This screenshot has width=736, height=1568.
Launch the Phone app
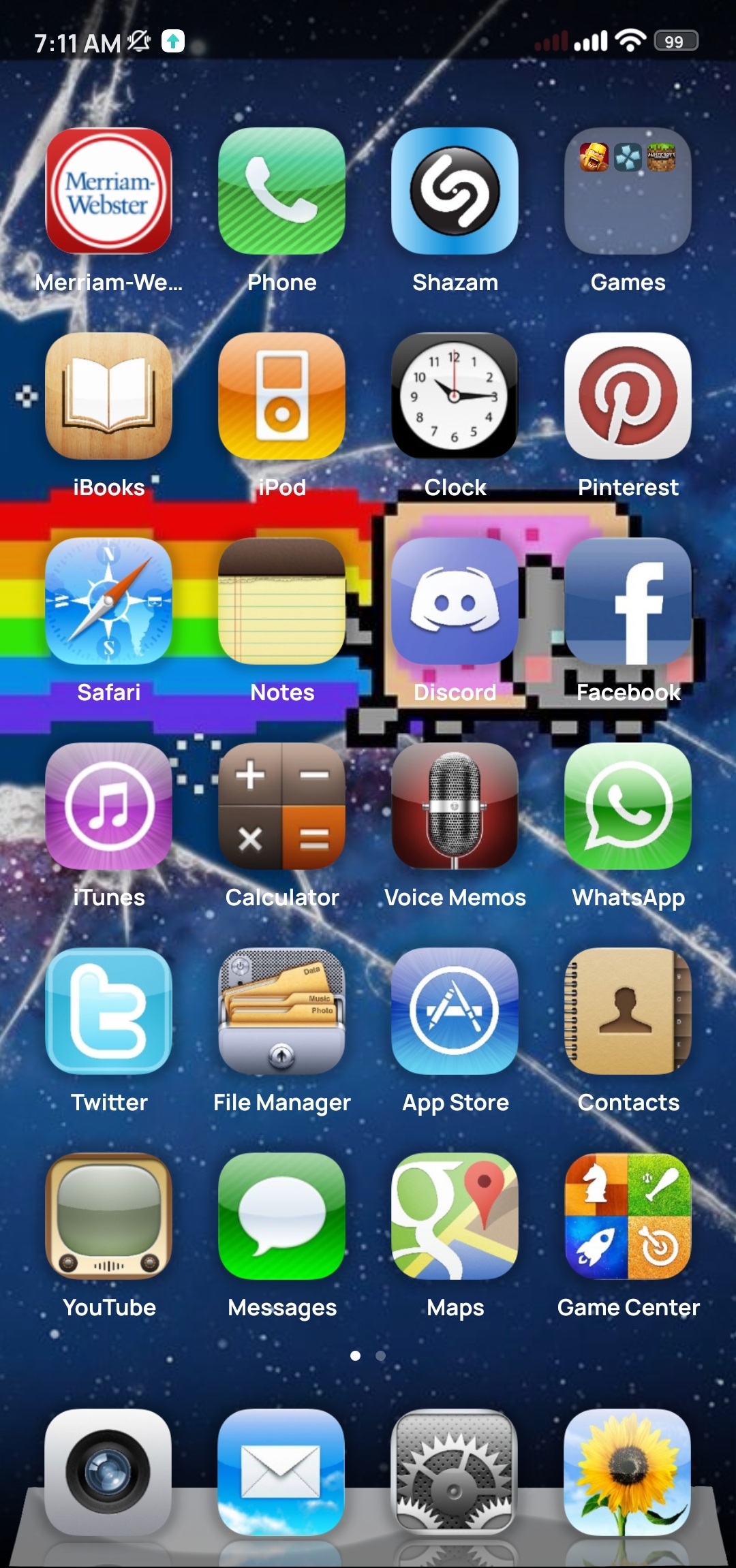point(282,191)
